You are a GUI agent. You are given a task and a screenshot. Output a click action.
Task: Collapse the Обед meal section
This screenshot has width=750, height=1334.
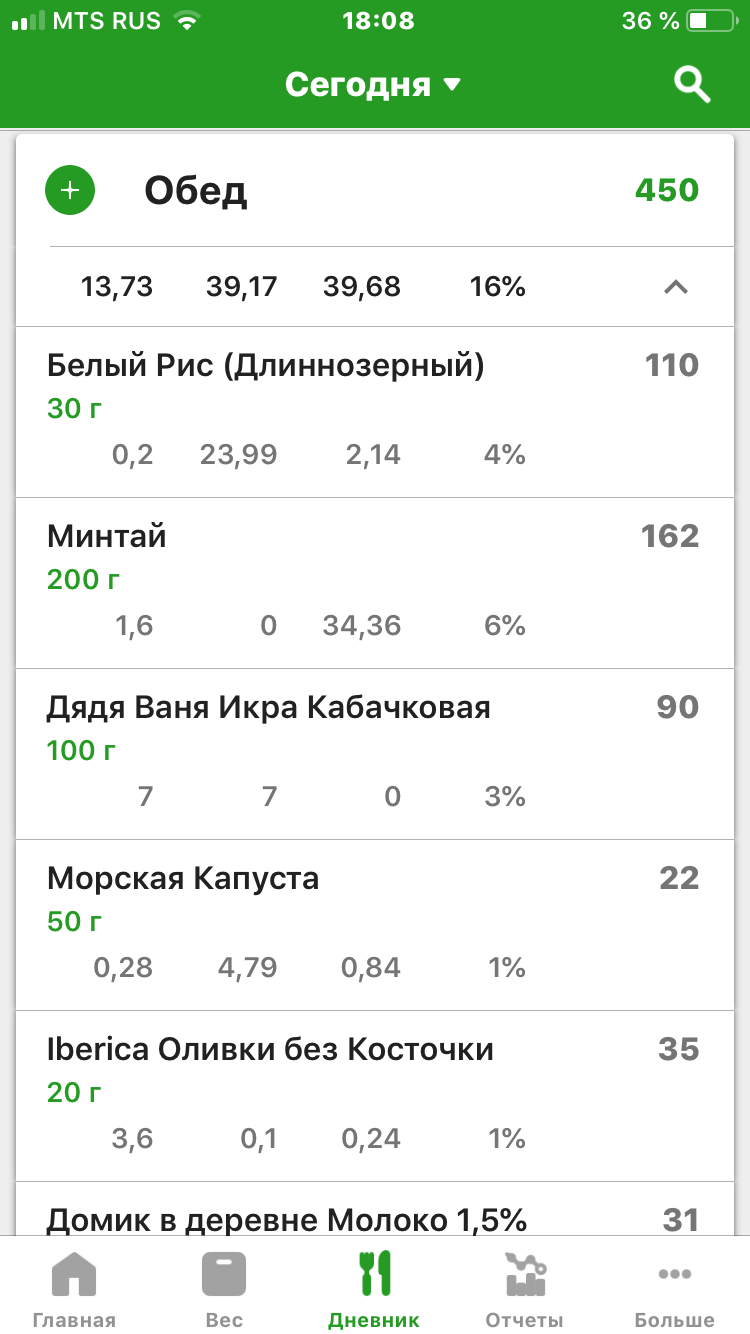pos(676,288)
